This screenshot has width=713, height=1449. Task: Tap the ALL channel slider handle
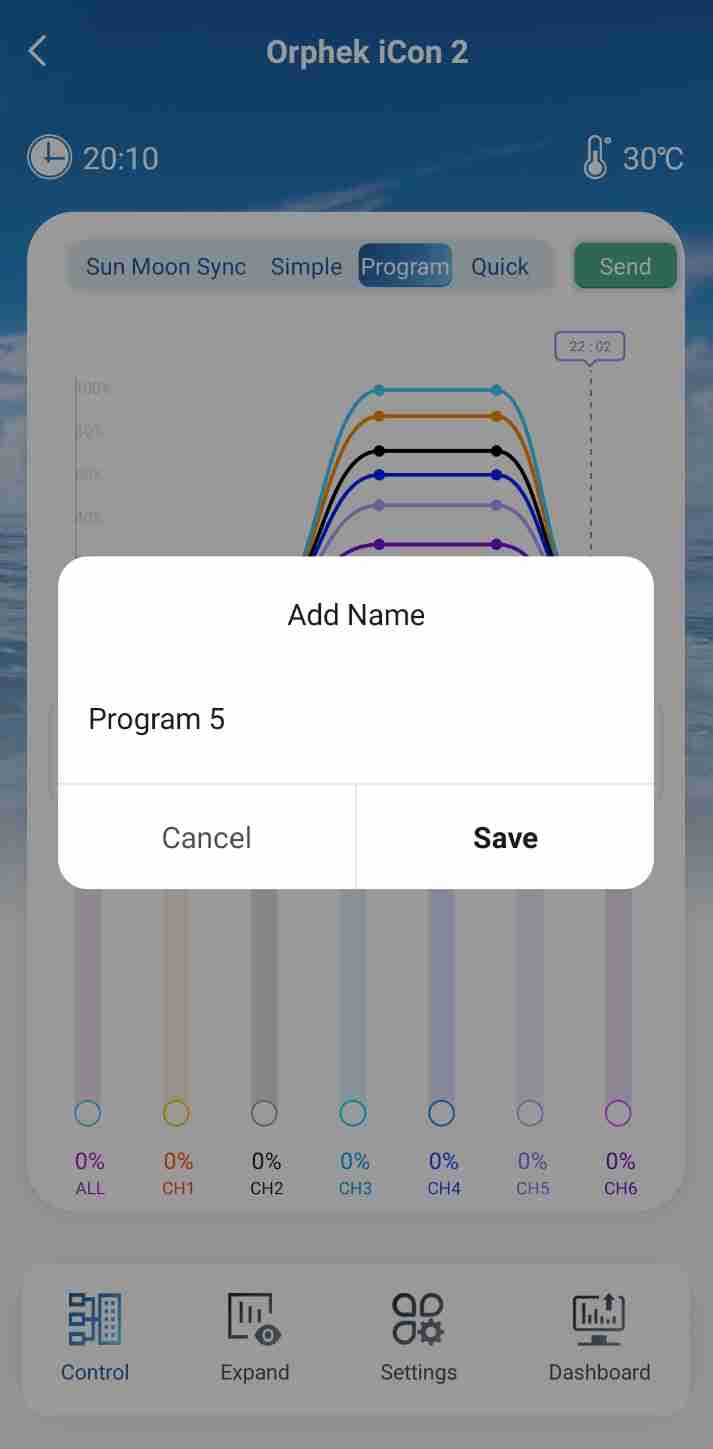tap(88, 1113)
